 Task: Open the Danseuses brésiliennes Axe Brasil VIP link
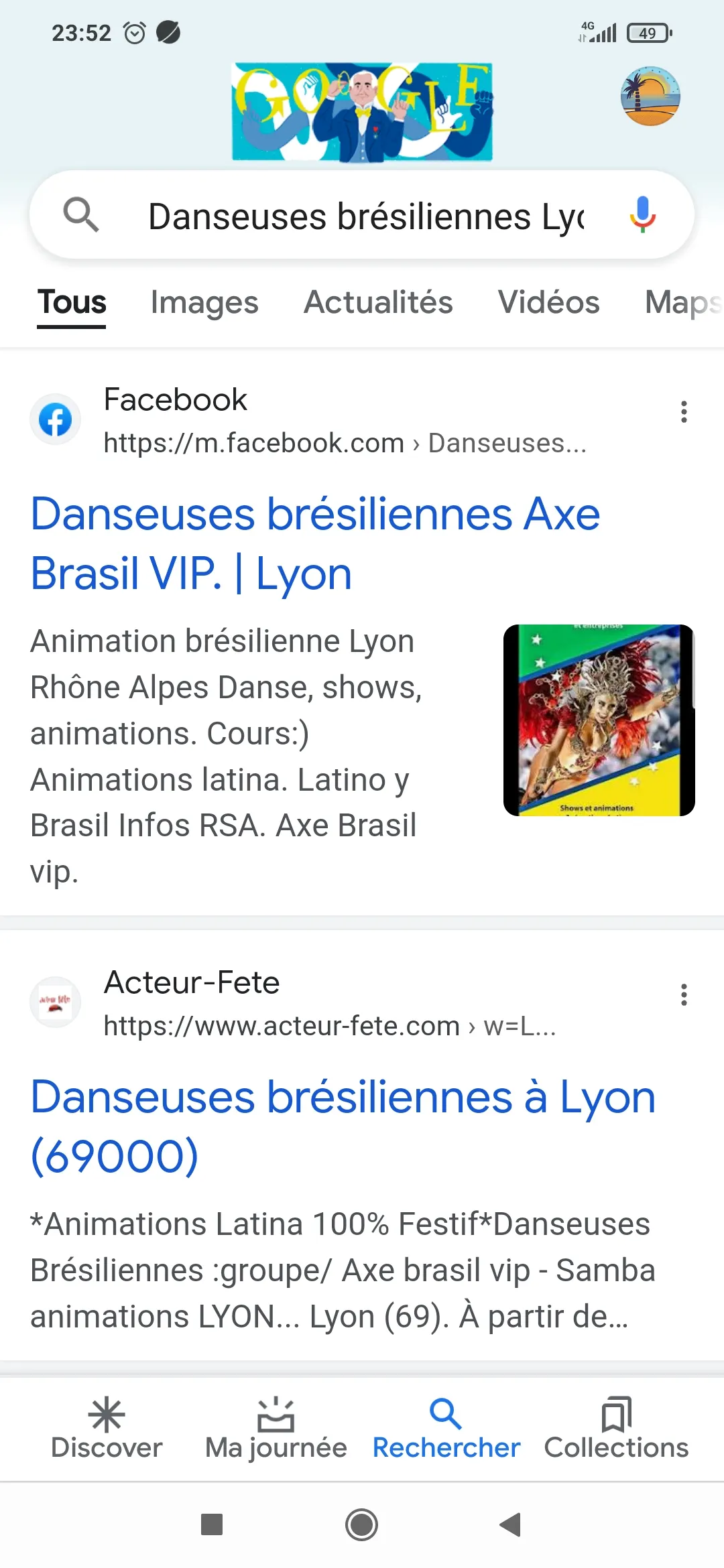(315, 543)
